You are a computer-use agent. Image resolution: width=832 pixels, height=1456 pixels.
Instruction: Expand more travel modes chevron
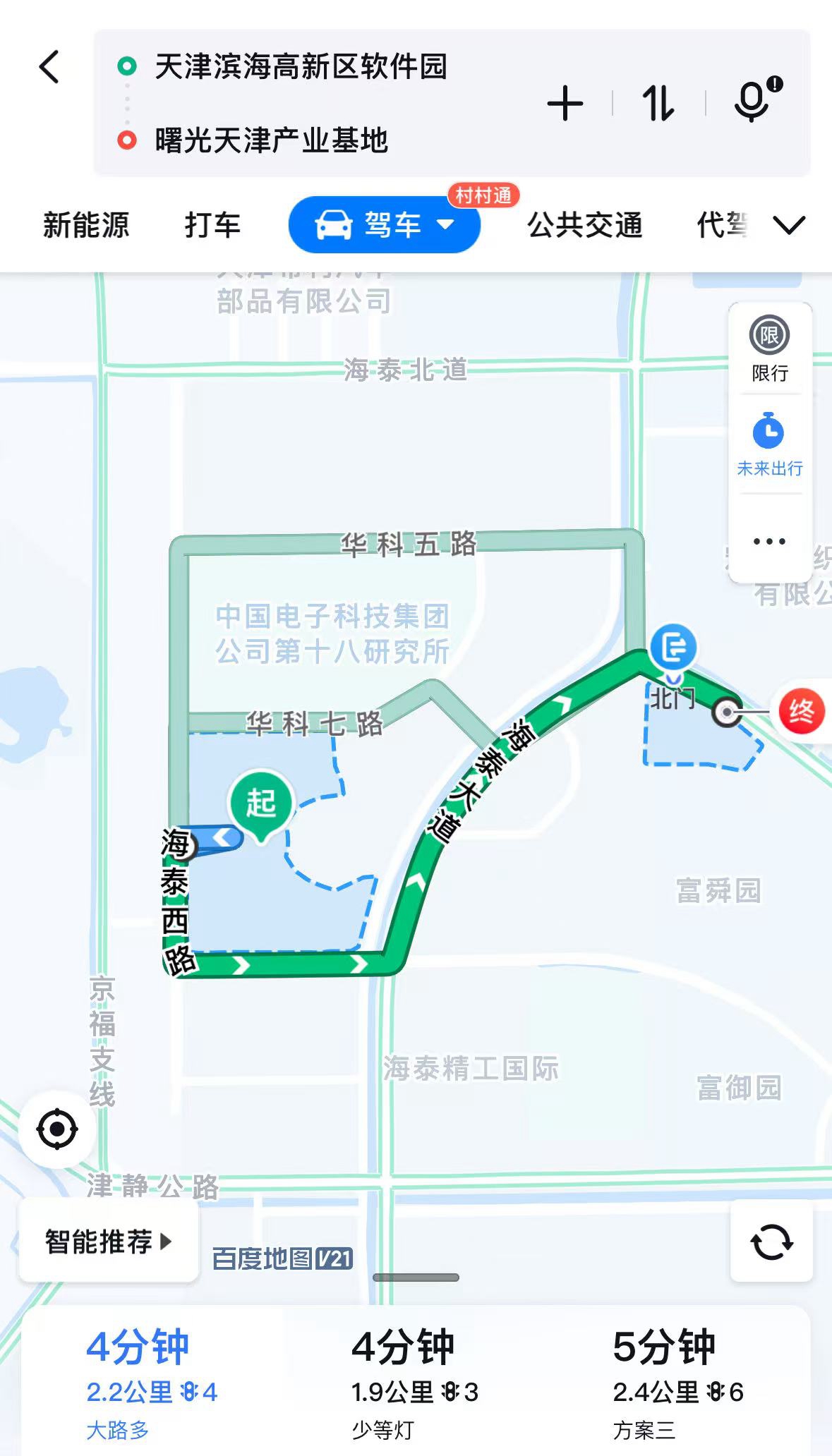pos(789,226)
